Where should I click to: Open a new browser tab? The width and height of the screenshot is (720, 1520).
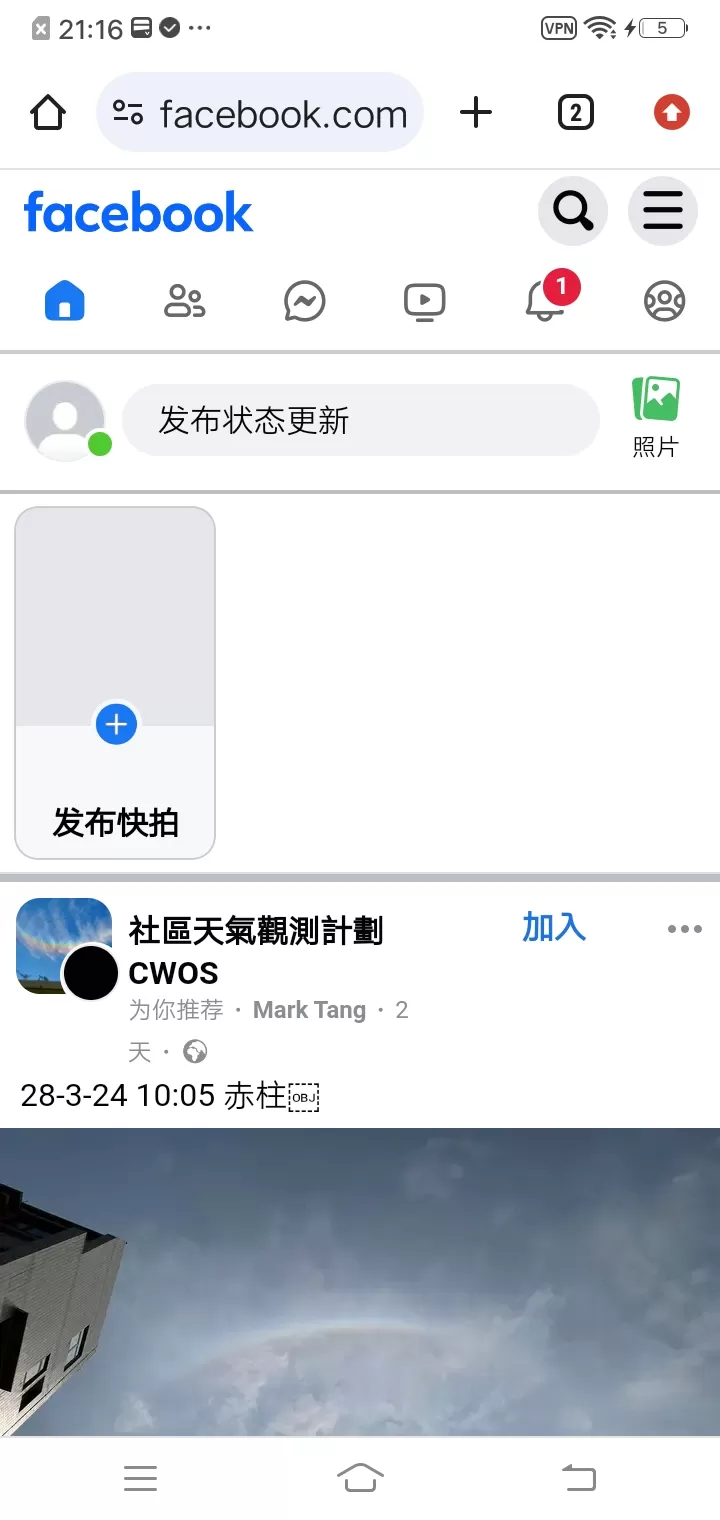point(476,112)
